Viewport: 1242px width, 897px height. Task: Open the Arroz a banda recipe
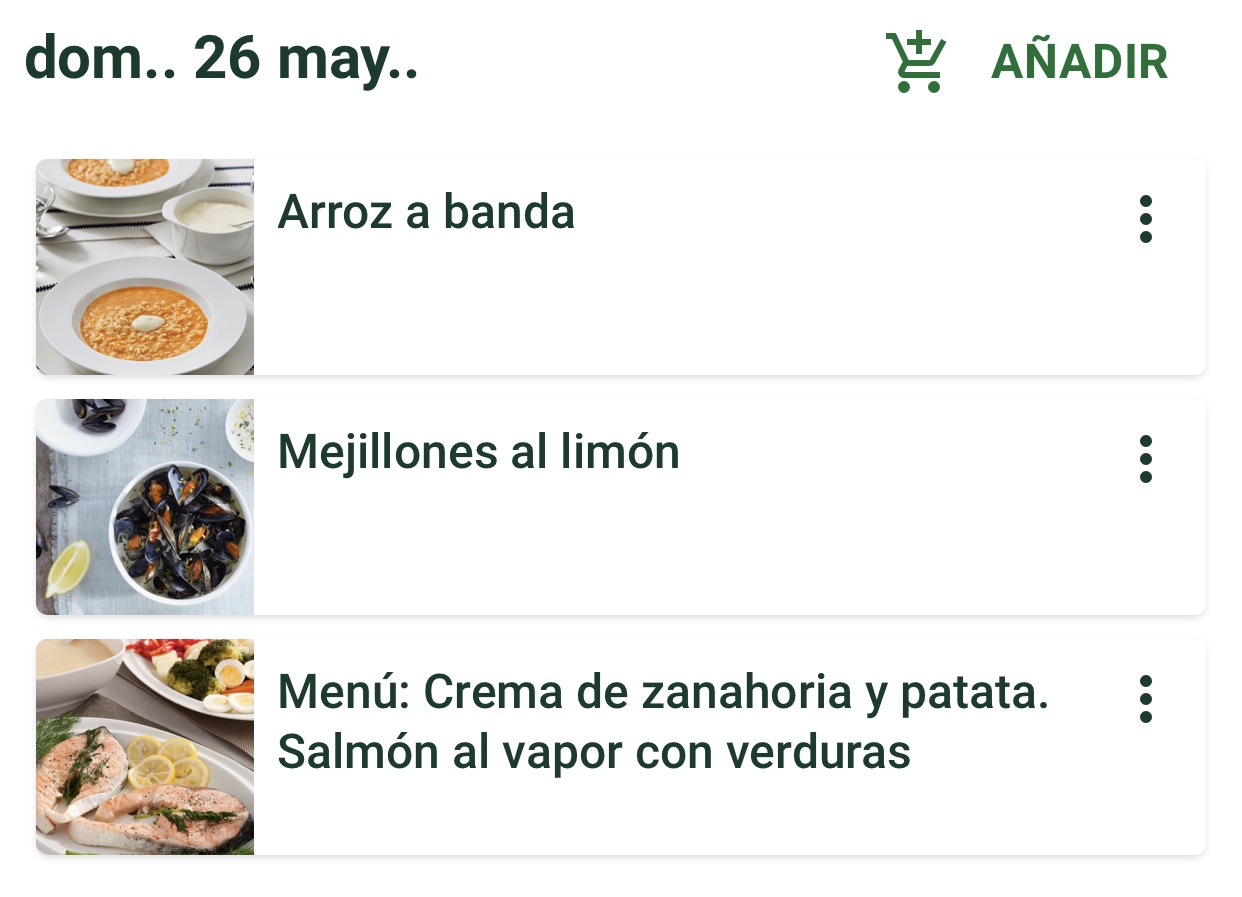click(x=426, y=213)
